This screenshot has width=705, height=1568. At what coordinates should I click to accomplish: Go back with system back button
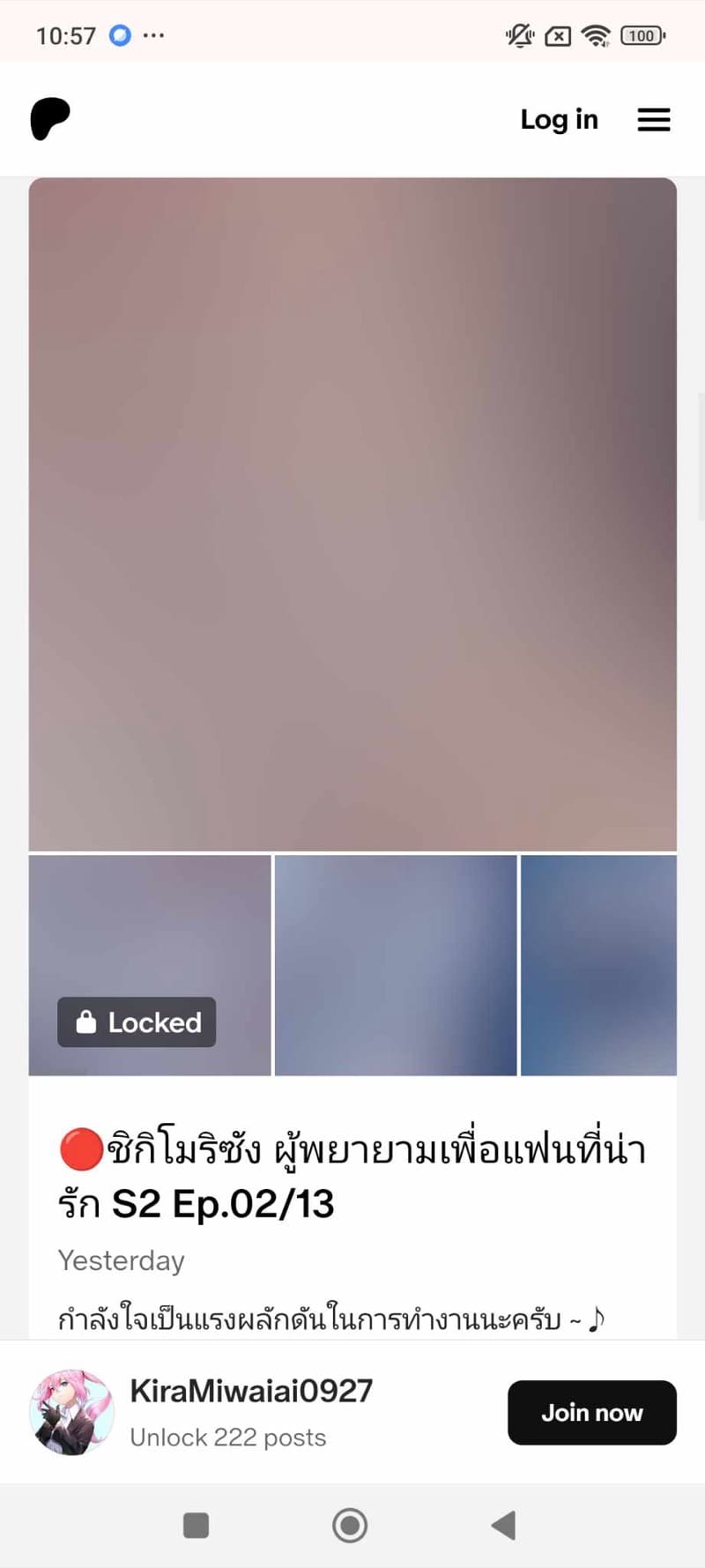503,1525
